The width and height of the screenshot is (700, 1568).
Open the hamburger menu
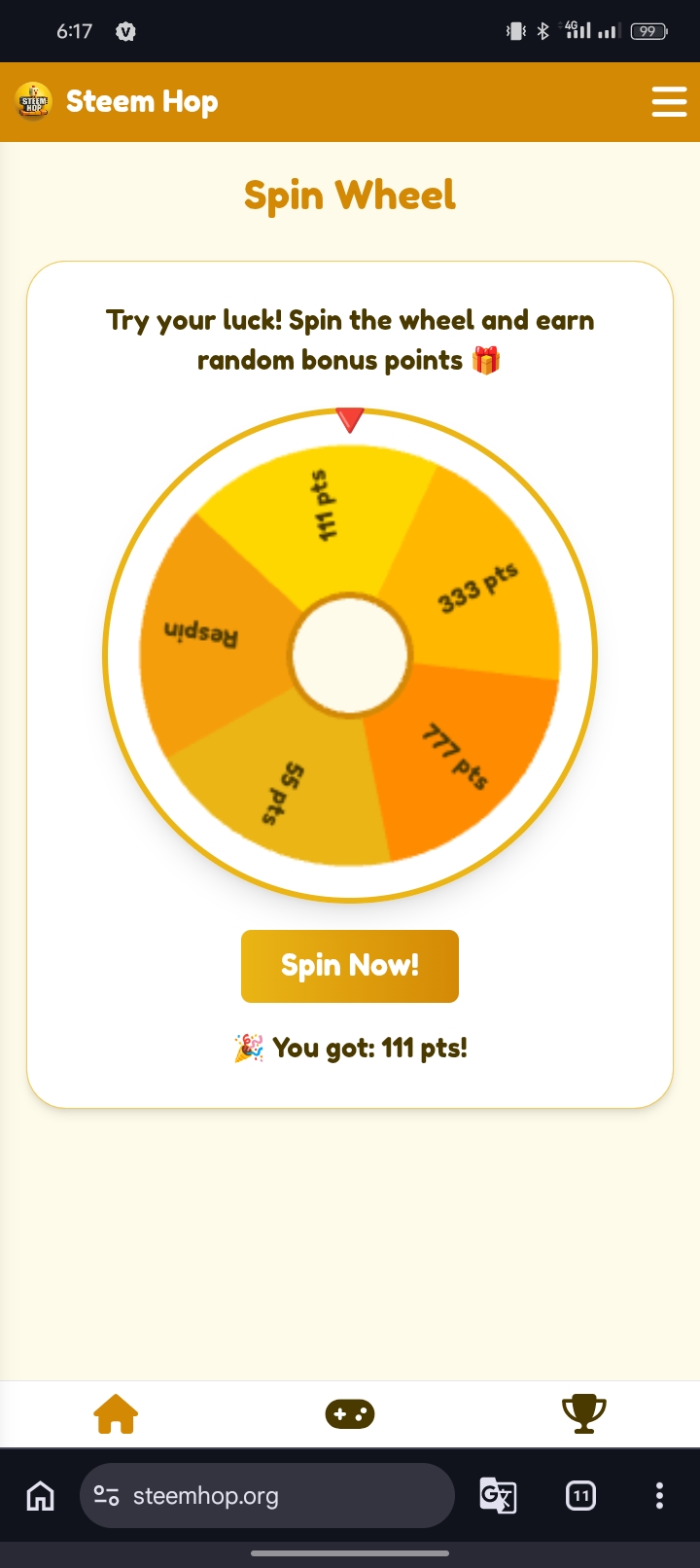[669, 101]
